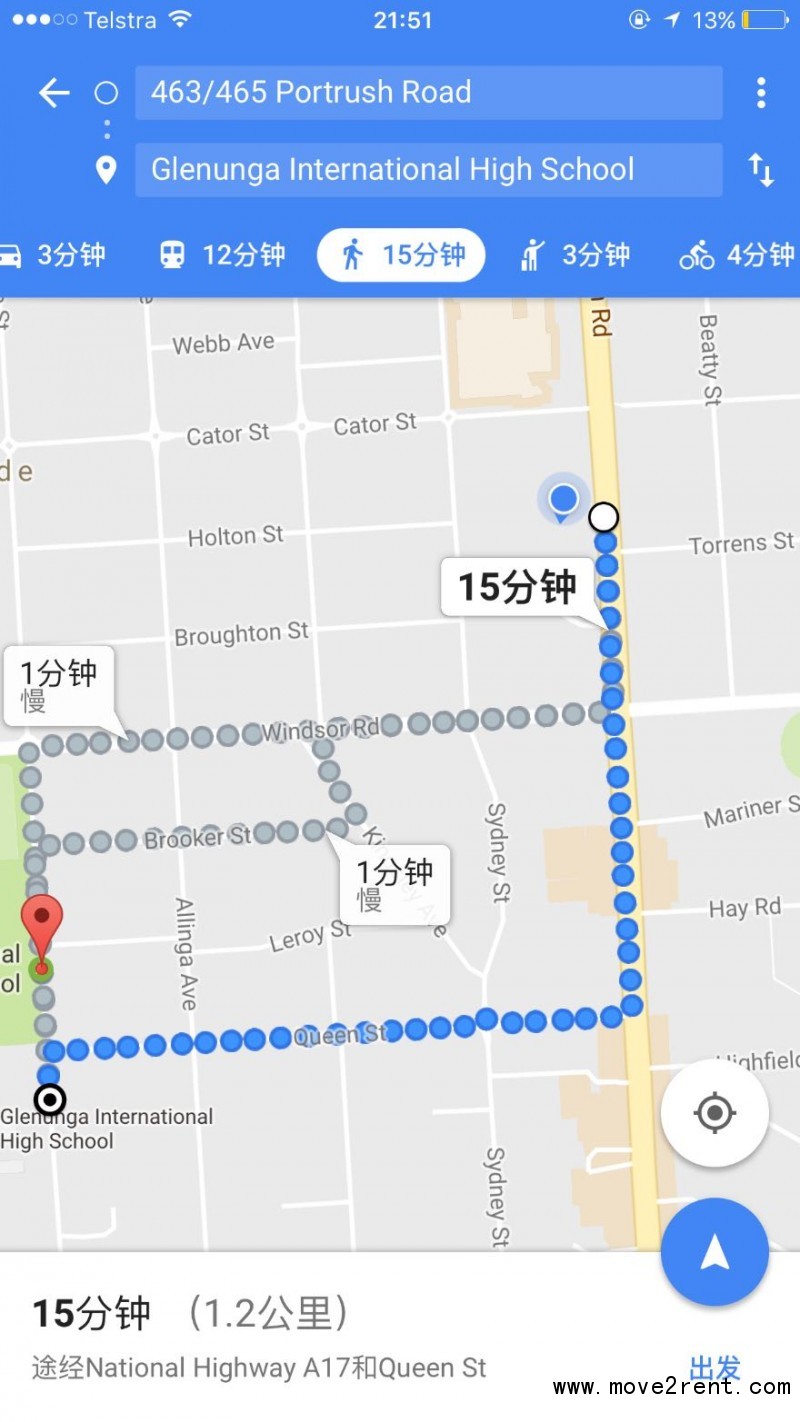Edit destination Glenunga International High School

(428, 170)
